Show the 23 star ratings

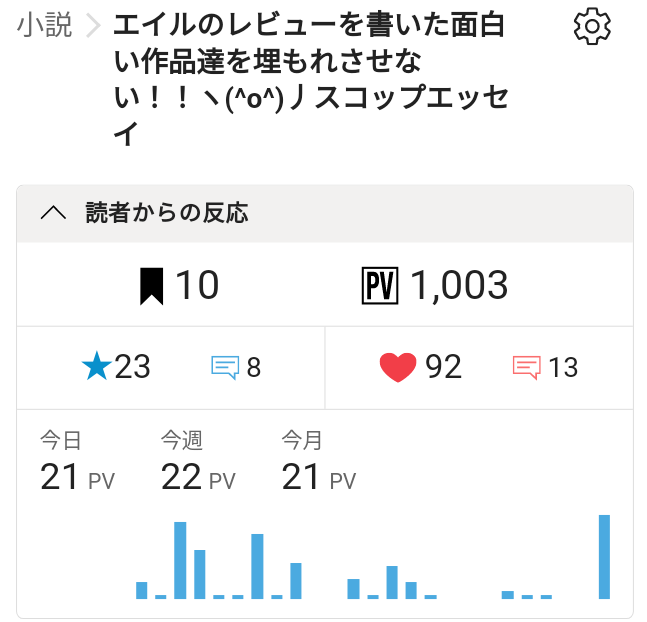116,367
